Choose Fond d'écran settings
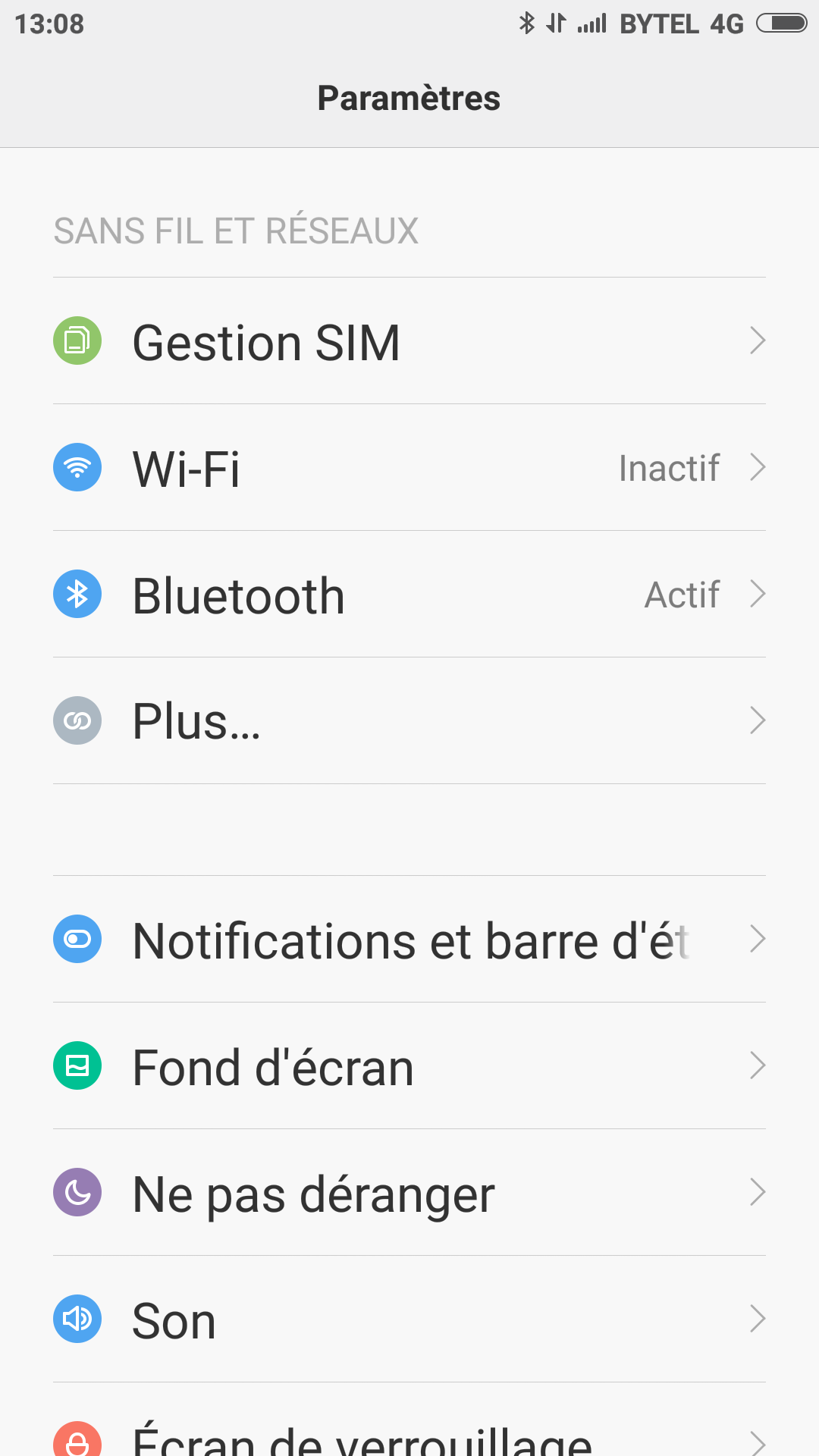 tap(409, 1066)
